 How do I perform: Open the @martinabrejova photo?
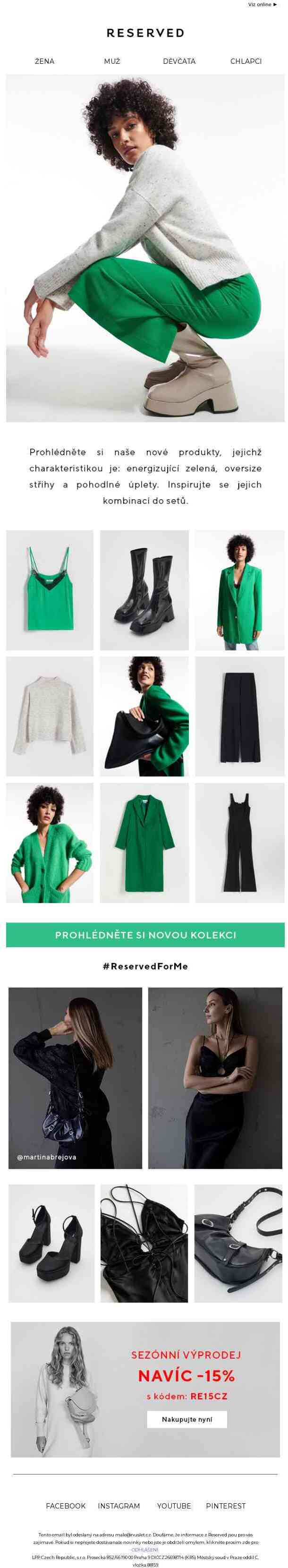coord(75,1077)
